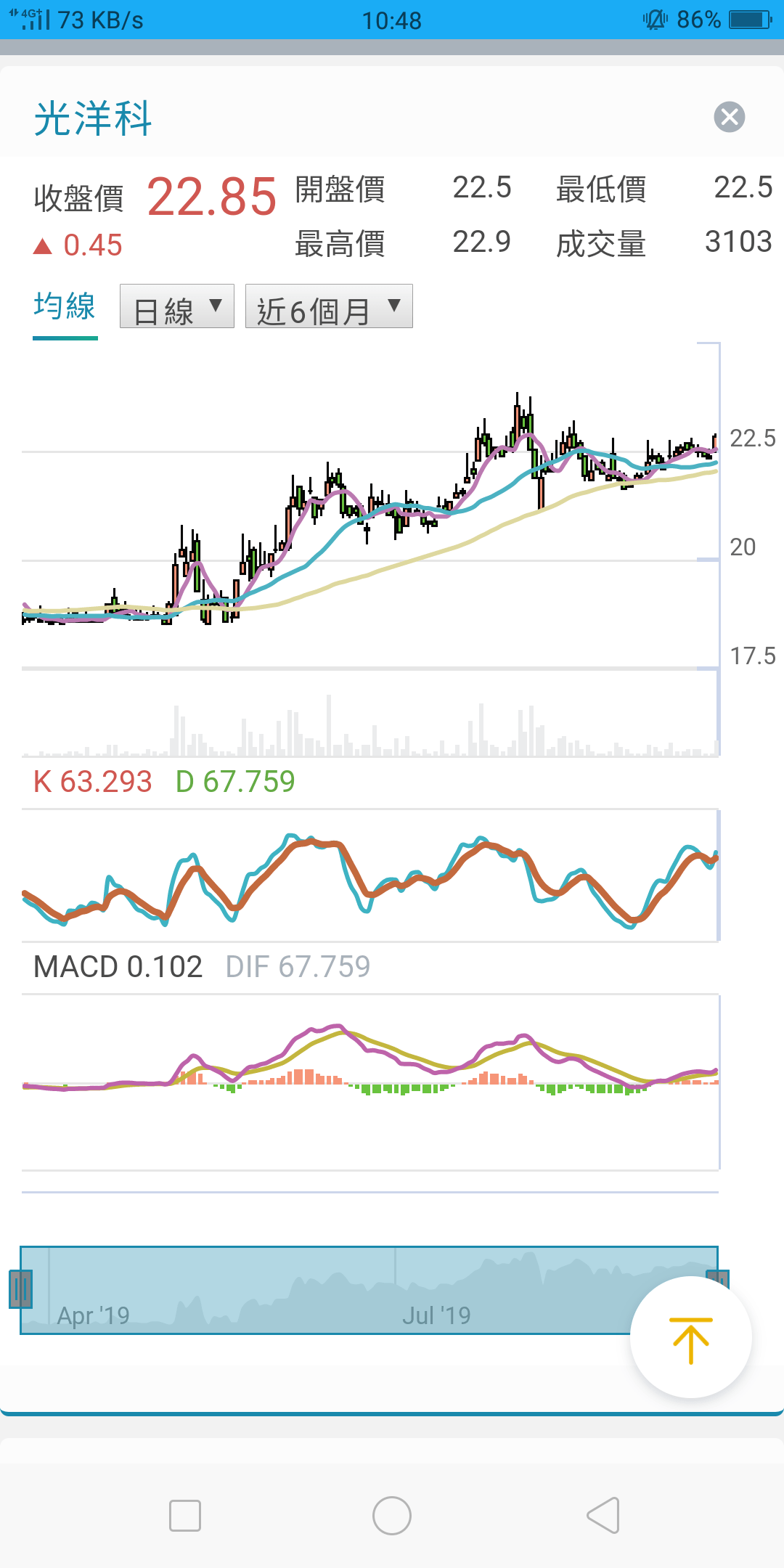Open recent apps view
The height and width of the screenshot is (1568, 784).
coord(184,1516)
